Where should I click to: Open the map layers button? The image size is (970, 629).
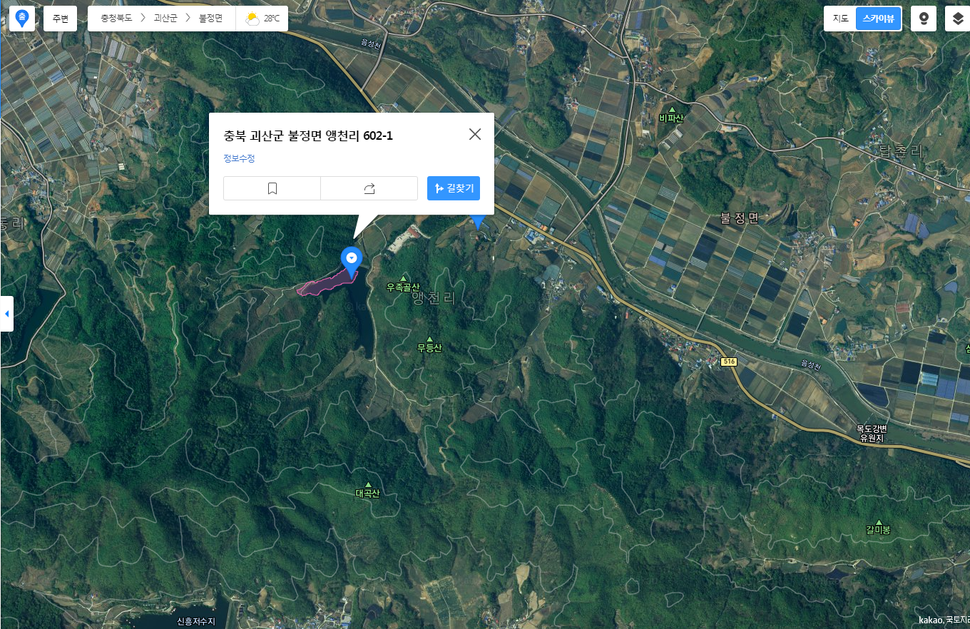(x=957, y=18)
